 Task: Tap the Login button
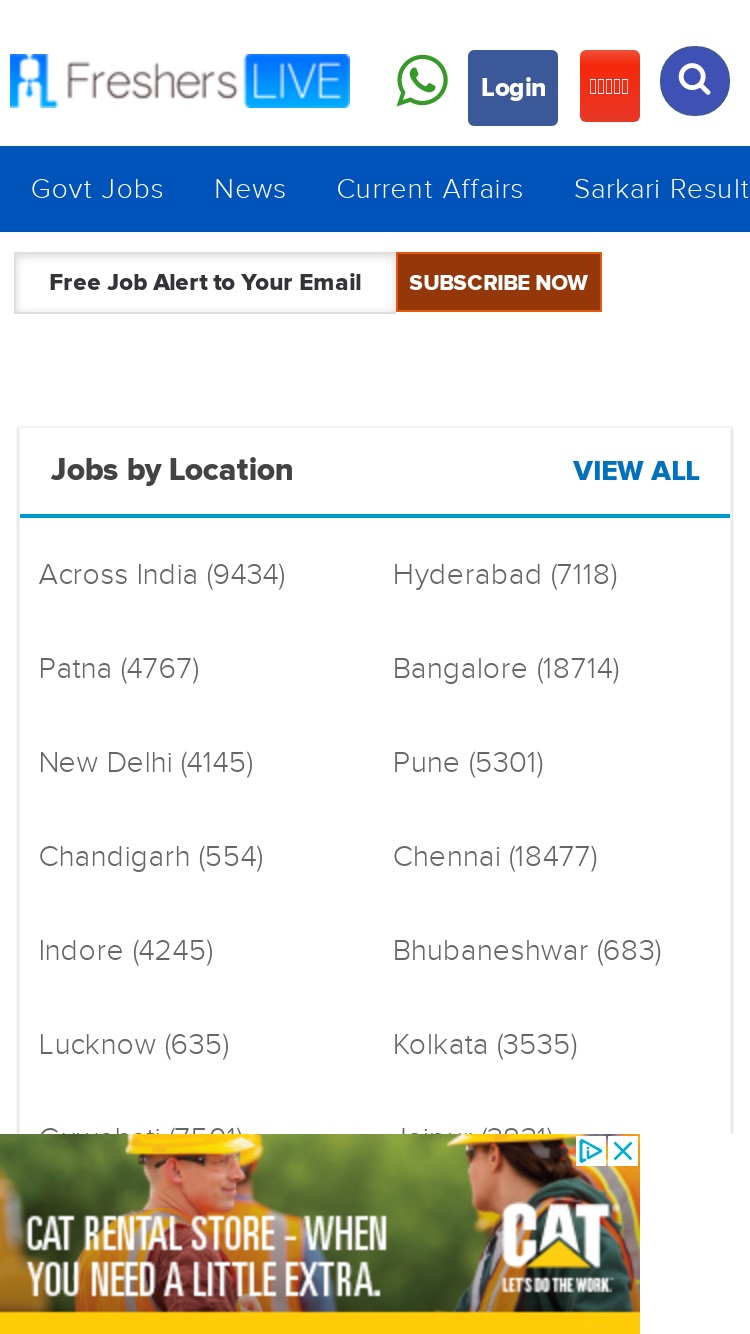pyautogui.click(x=513, y=88)
